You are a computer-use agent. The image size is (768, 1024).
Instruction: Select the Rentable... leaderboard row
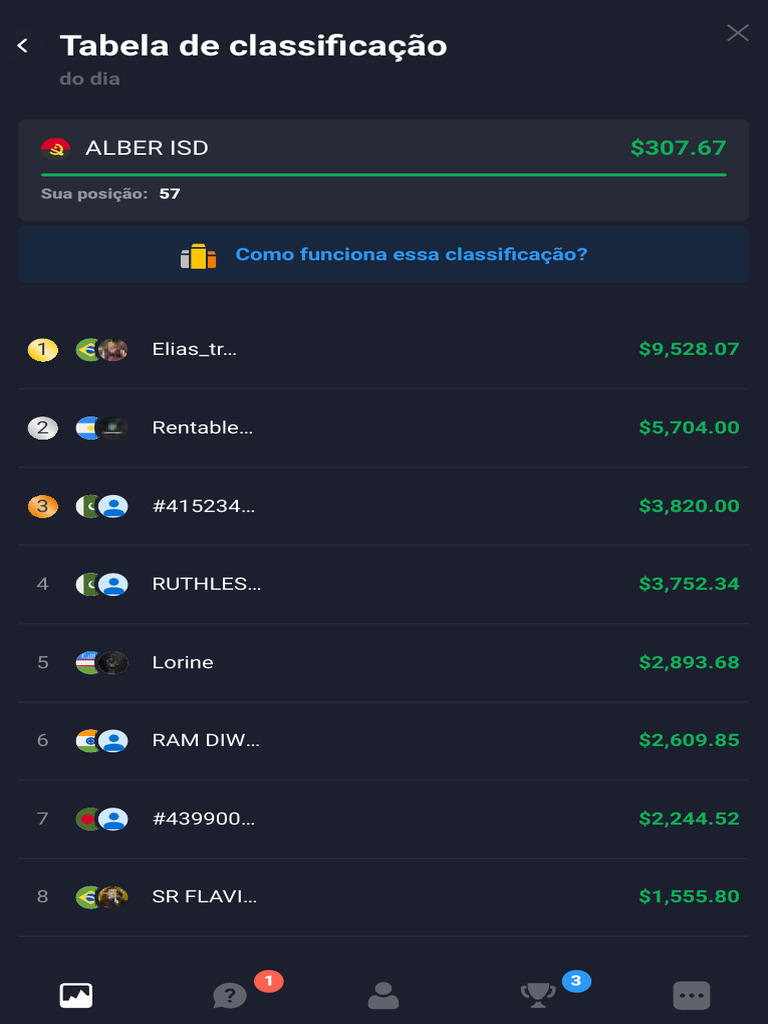coord(384,428)
